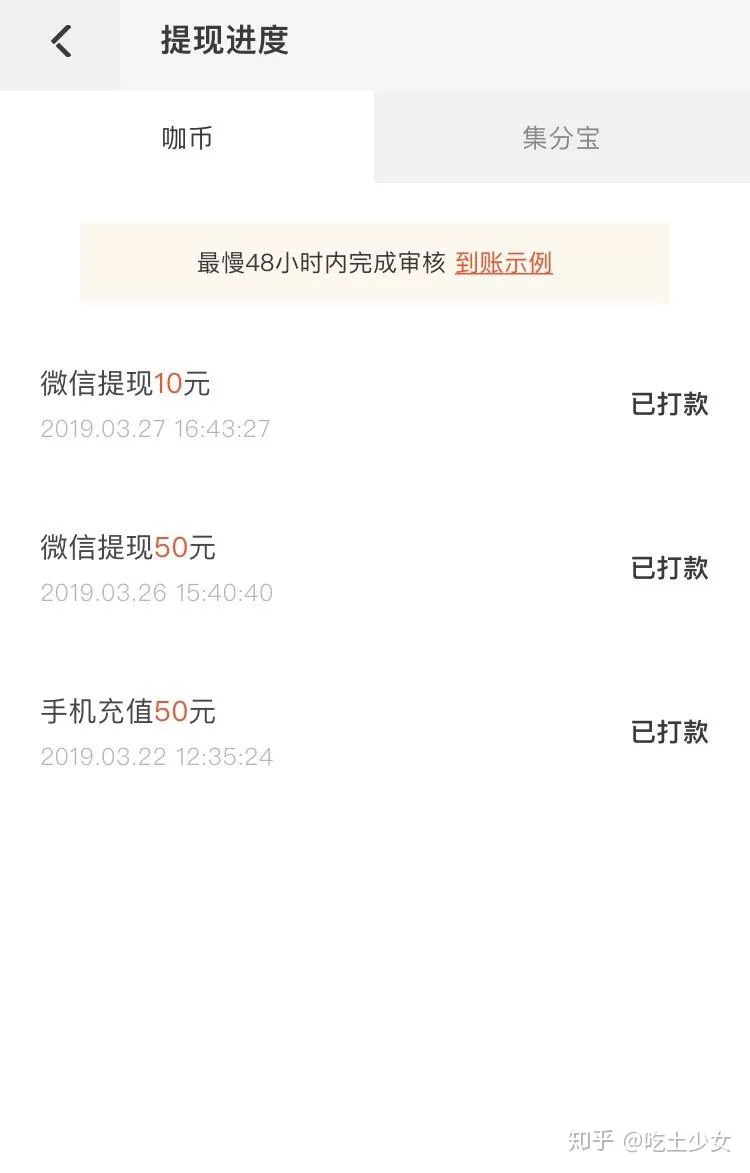Tap the timestamp 2019.03.22 12:35:24
750x1173 pixels.
coord(156,756)
